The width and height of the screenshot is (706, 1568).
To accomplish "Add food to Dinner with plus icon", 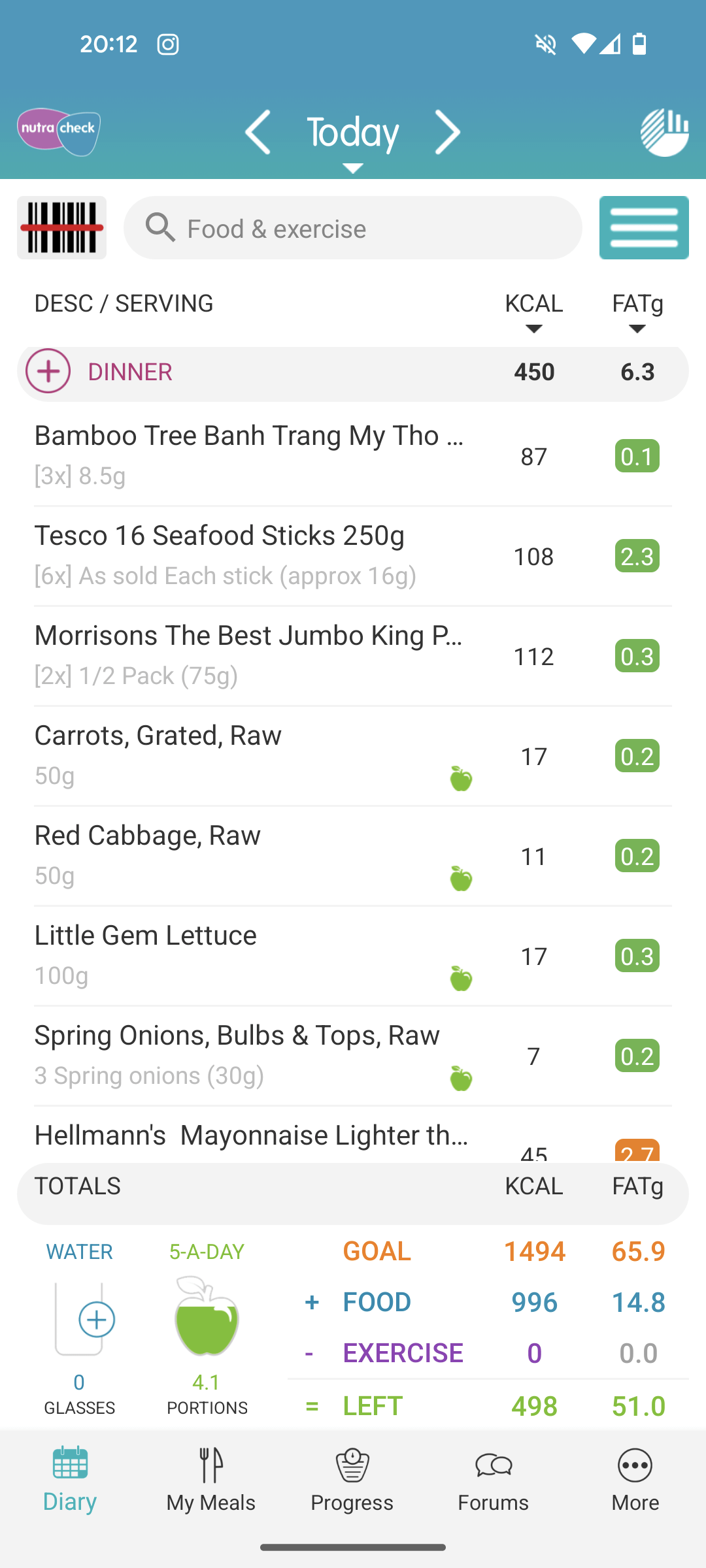I will point(48,371).
